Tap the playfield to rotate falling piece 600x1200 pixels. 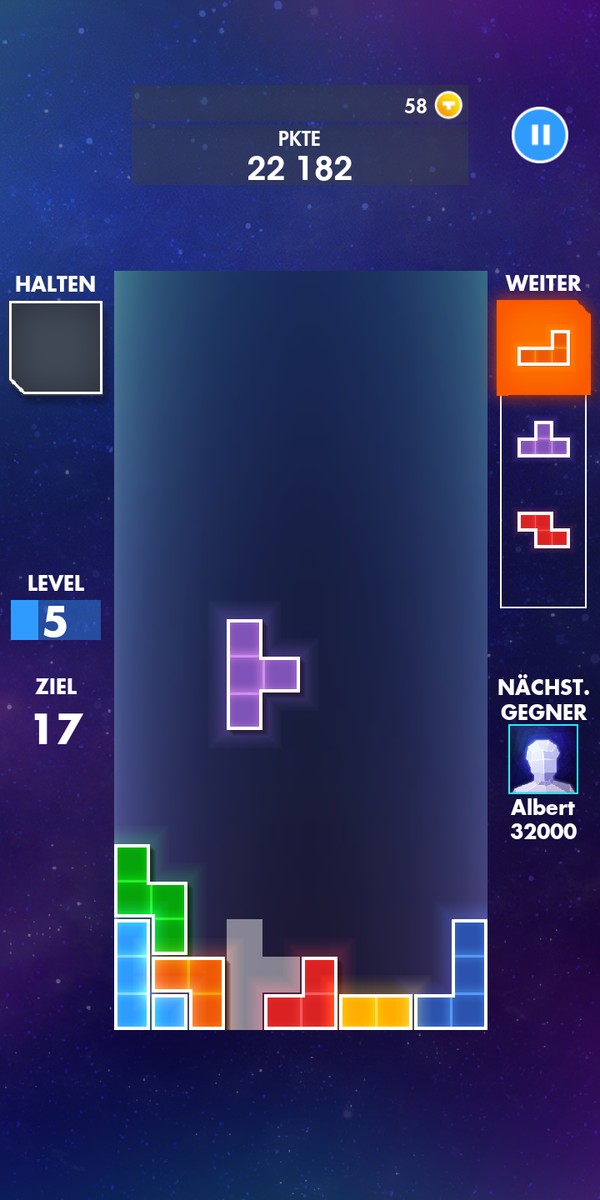pos(300,500)
